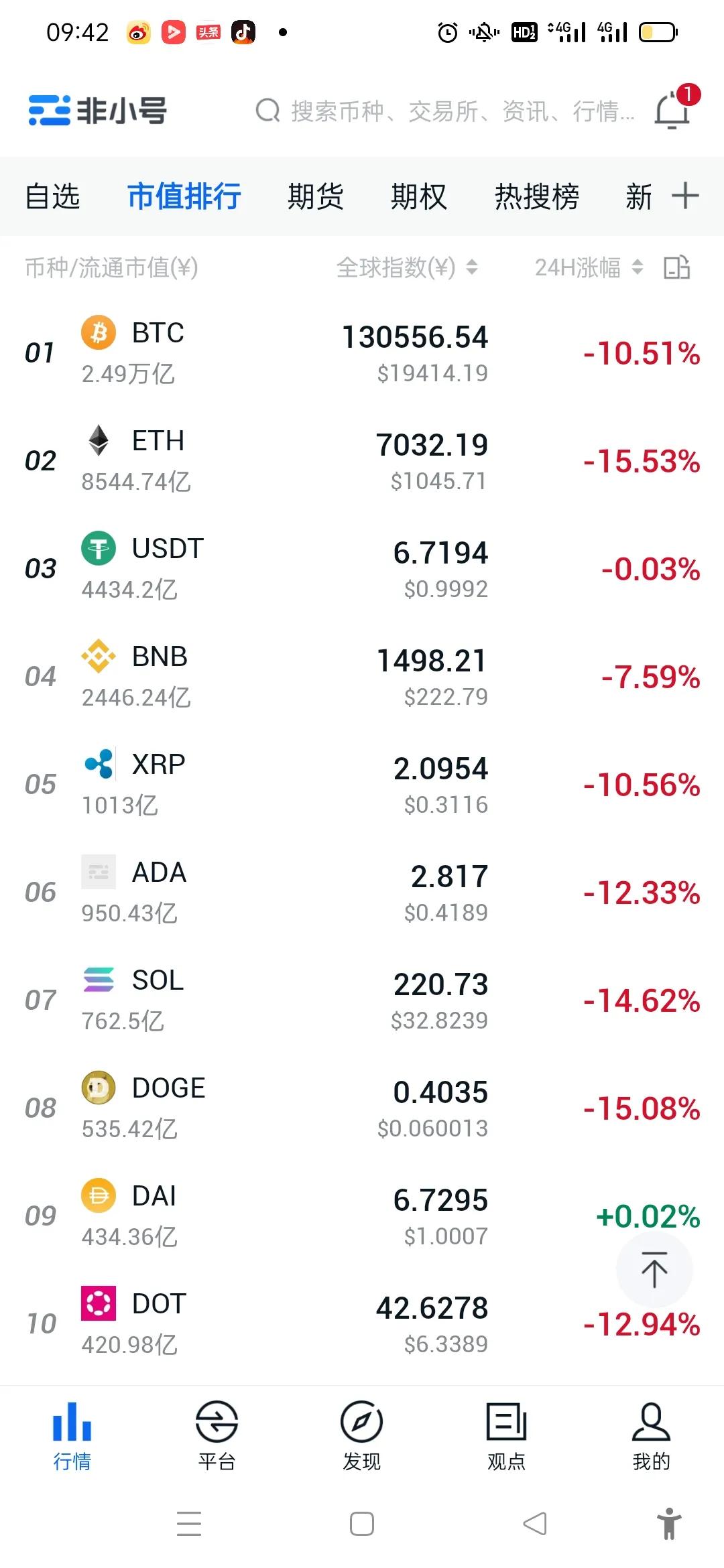Screen dimensions: 724x1568
Task: Open the ETH row
Action: point(362,461)
